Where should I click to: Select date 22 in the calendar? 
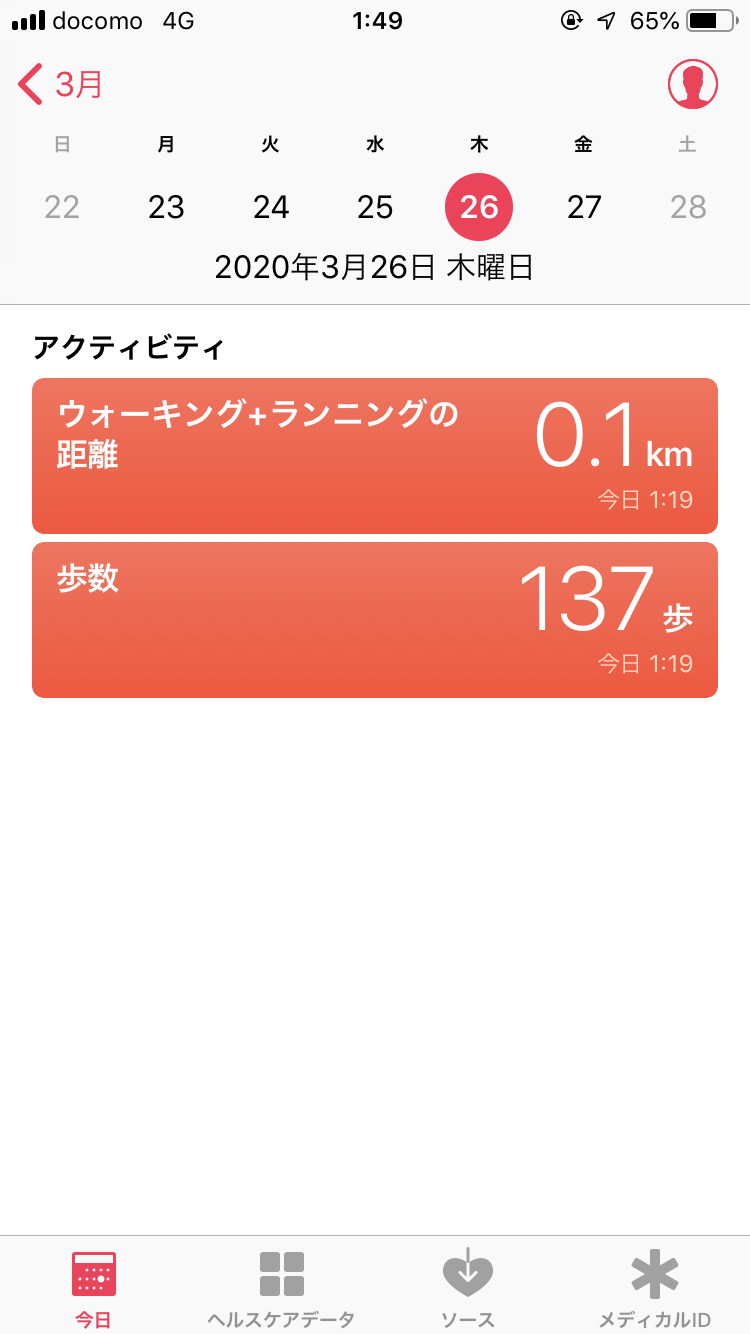point(62,207)
